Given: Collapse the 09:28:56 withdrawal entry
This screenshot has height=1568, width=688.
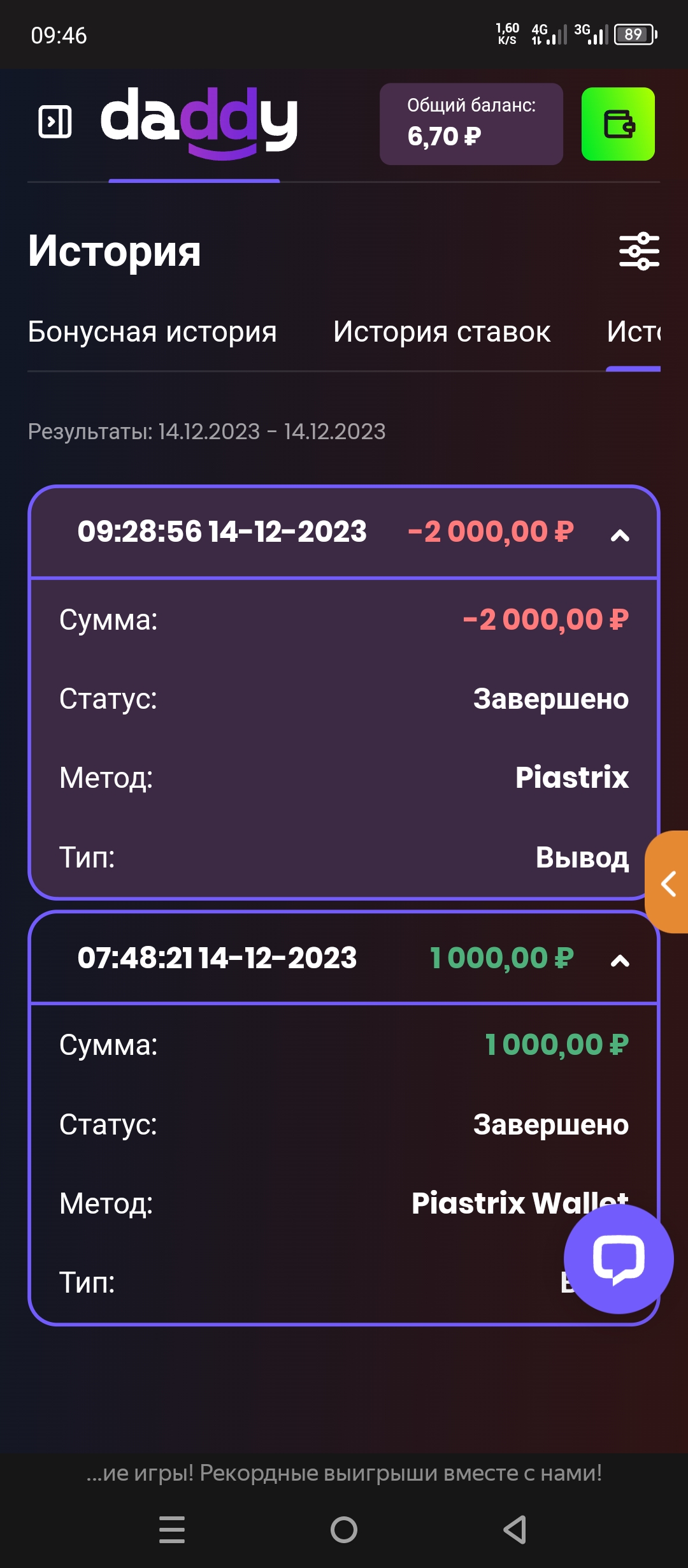Looking at the screenshot, I should click(620, 535).
